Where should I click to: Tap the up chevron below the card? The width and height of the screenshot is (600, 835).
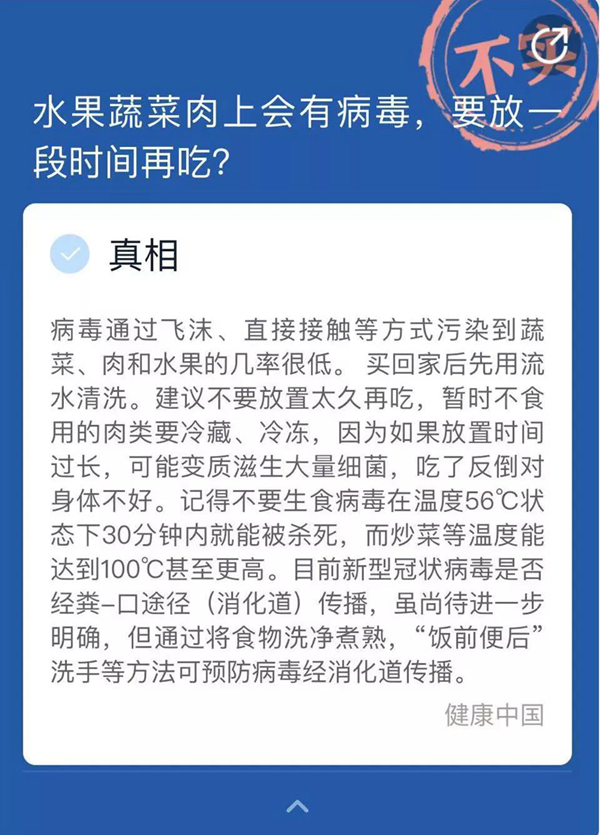pos(297,805)
